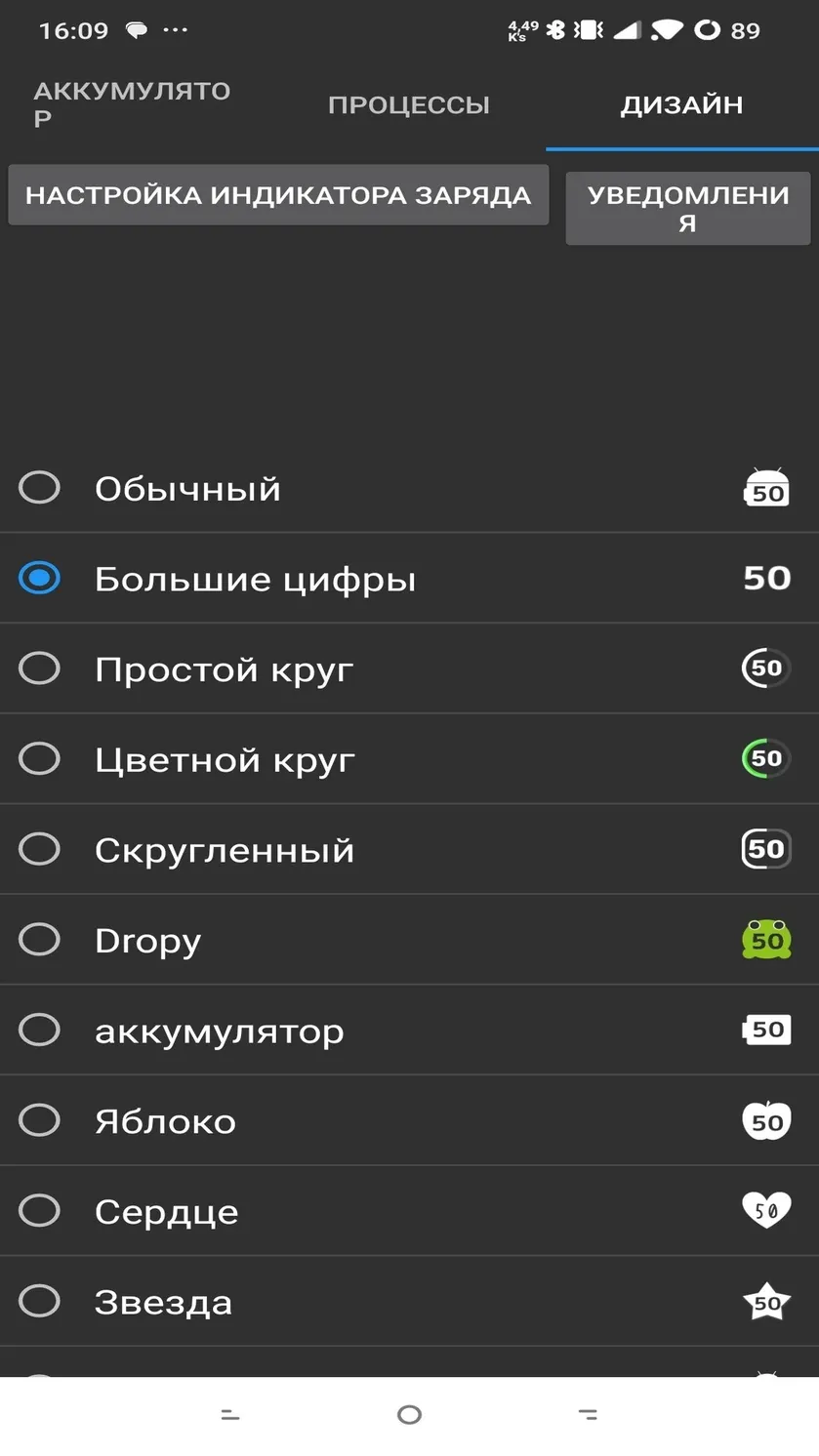The width and height of the screenshot is (819, 1456).
Task: Tap the УВЕДОМЛЕНИЯ button
Action: pos(688,209)
